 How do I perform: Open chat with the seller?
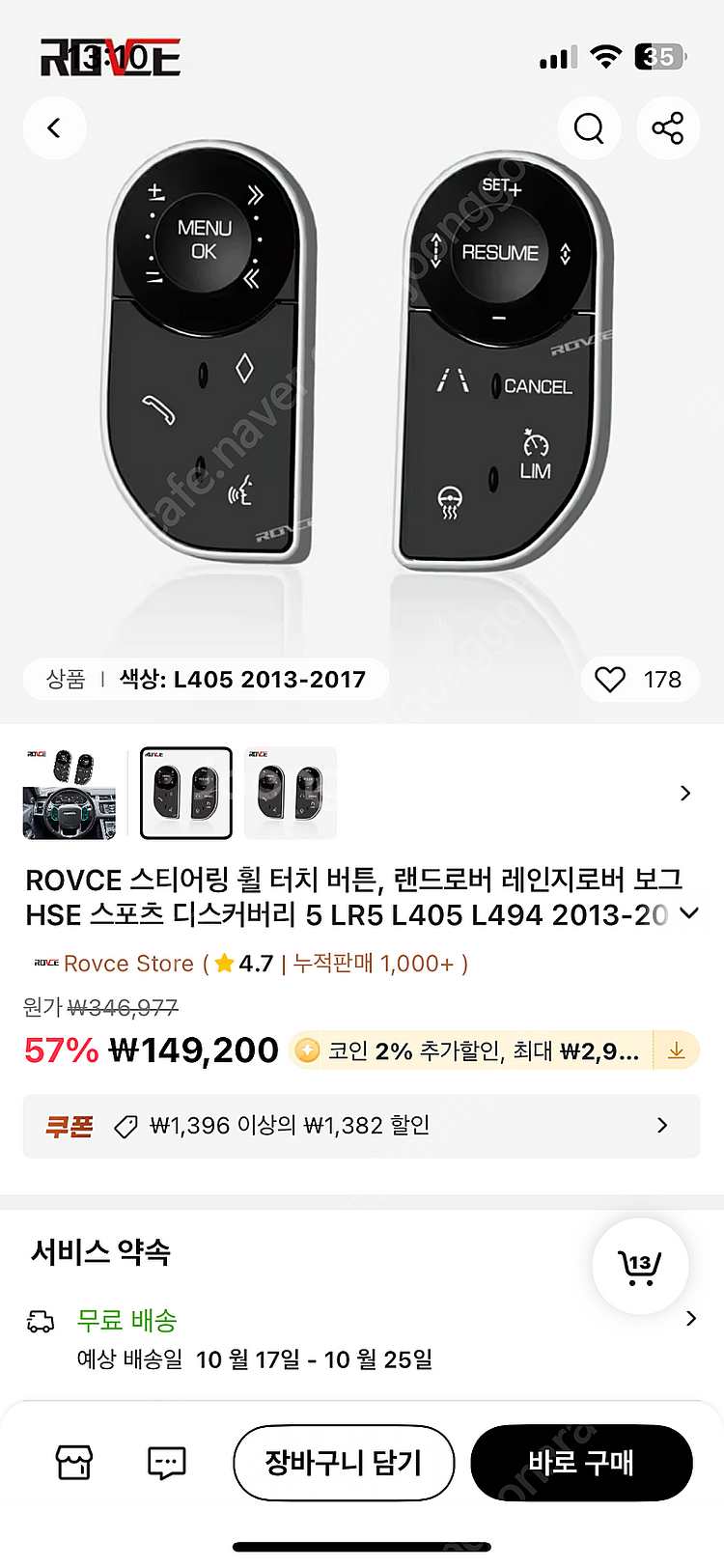coord(166,1463)
